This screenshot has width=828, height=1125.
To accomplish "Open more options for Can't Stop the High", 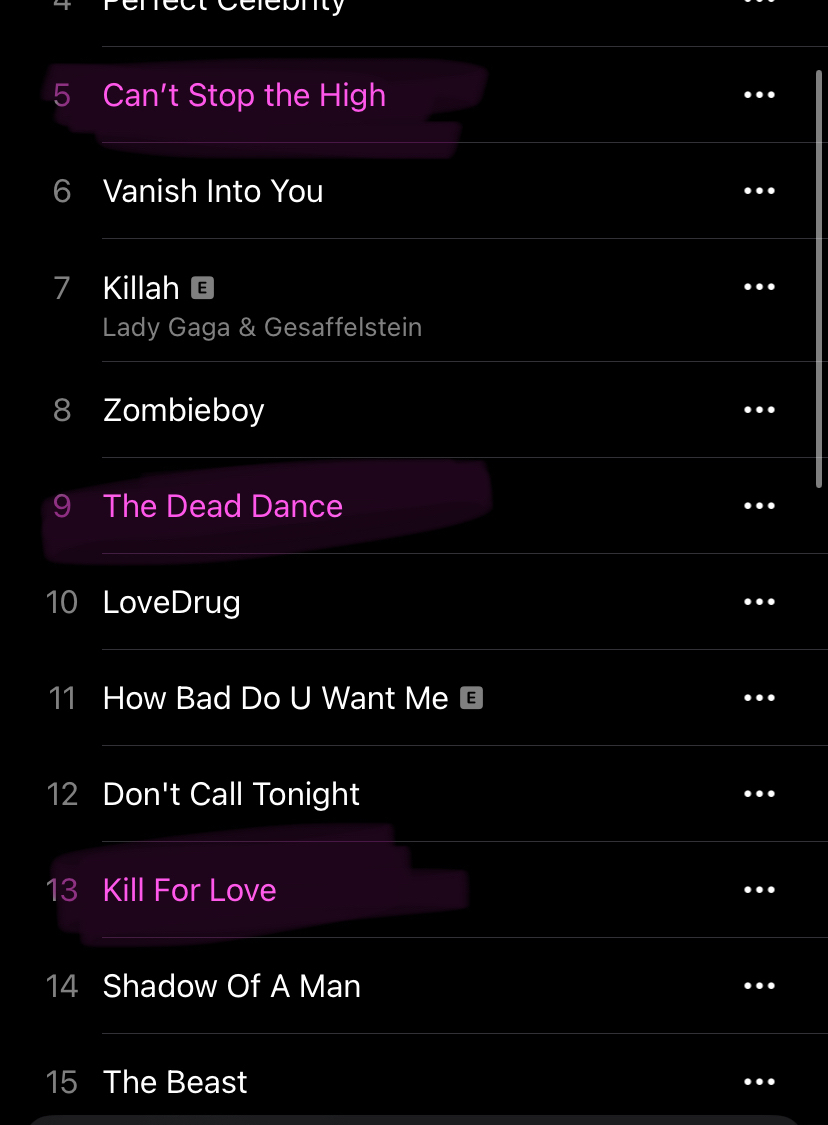I will 759,95.
